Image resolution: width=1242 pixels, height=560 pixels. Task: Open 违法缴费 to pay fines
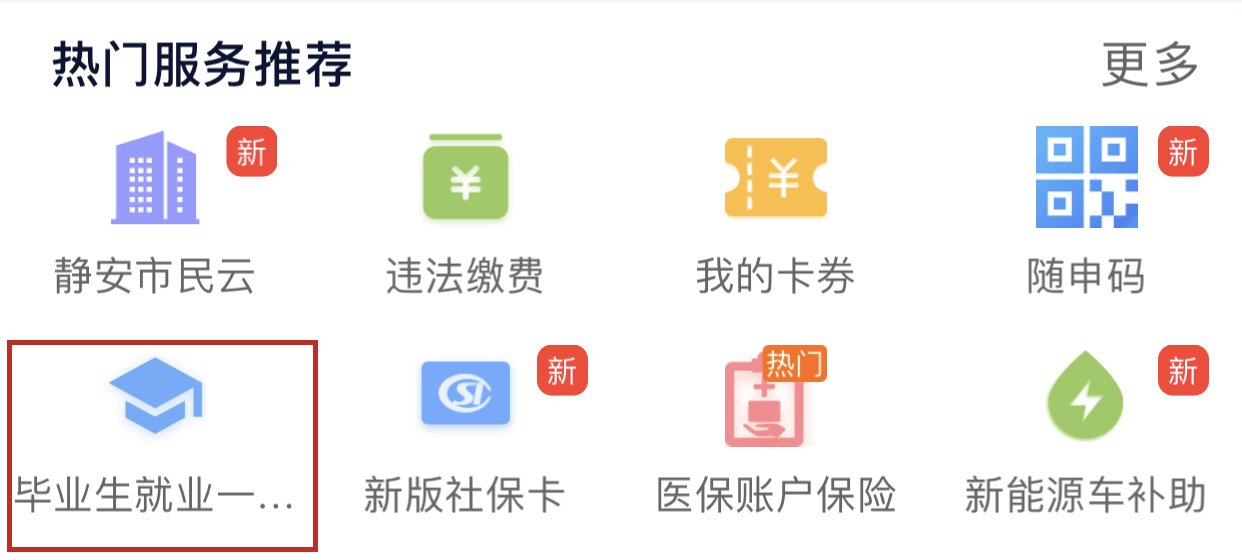click(465, 215)
